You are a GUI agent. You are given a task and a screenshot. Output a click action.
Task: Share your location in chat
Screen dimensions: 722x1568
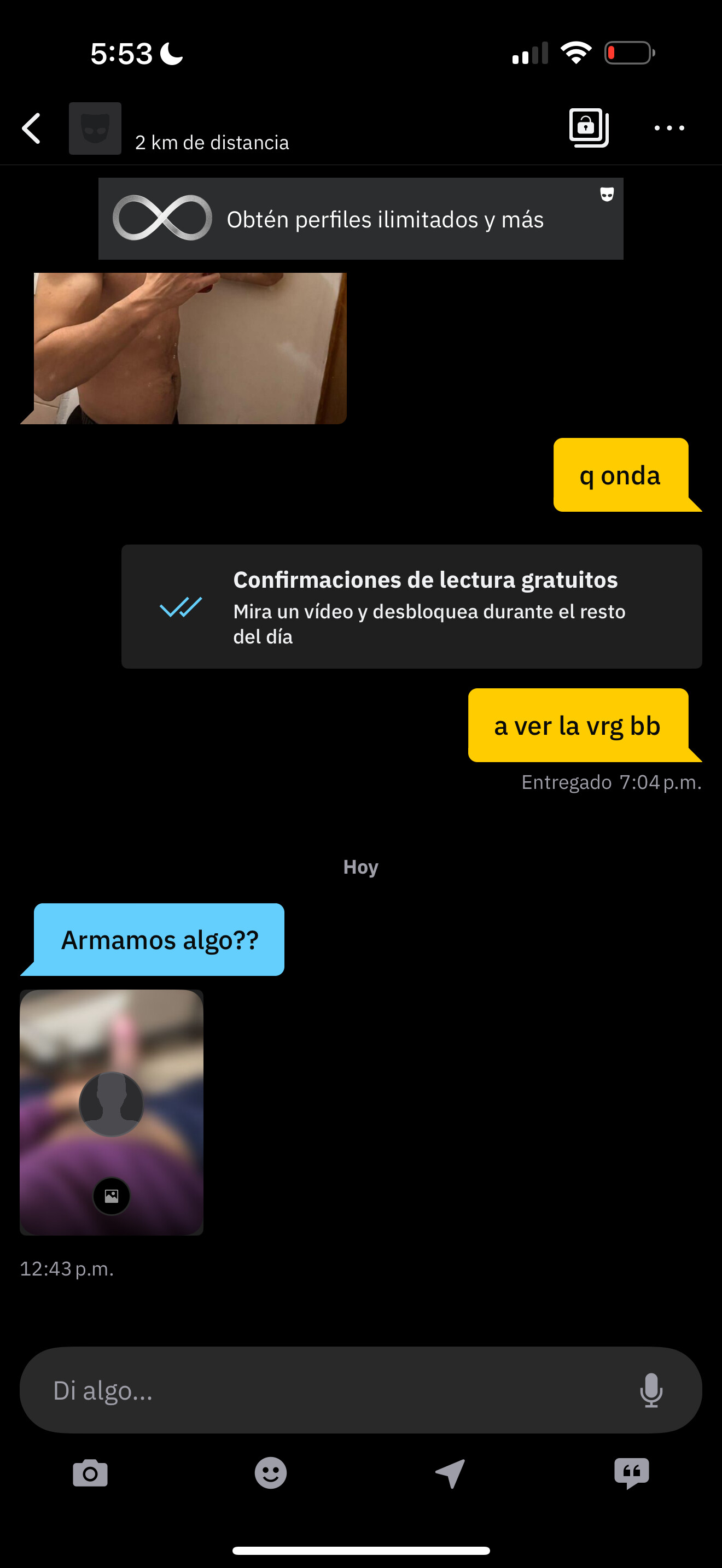451,1473
